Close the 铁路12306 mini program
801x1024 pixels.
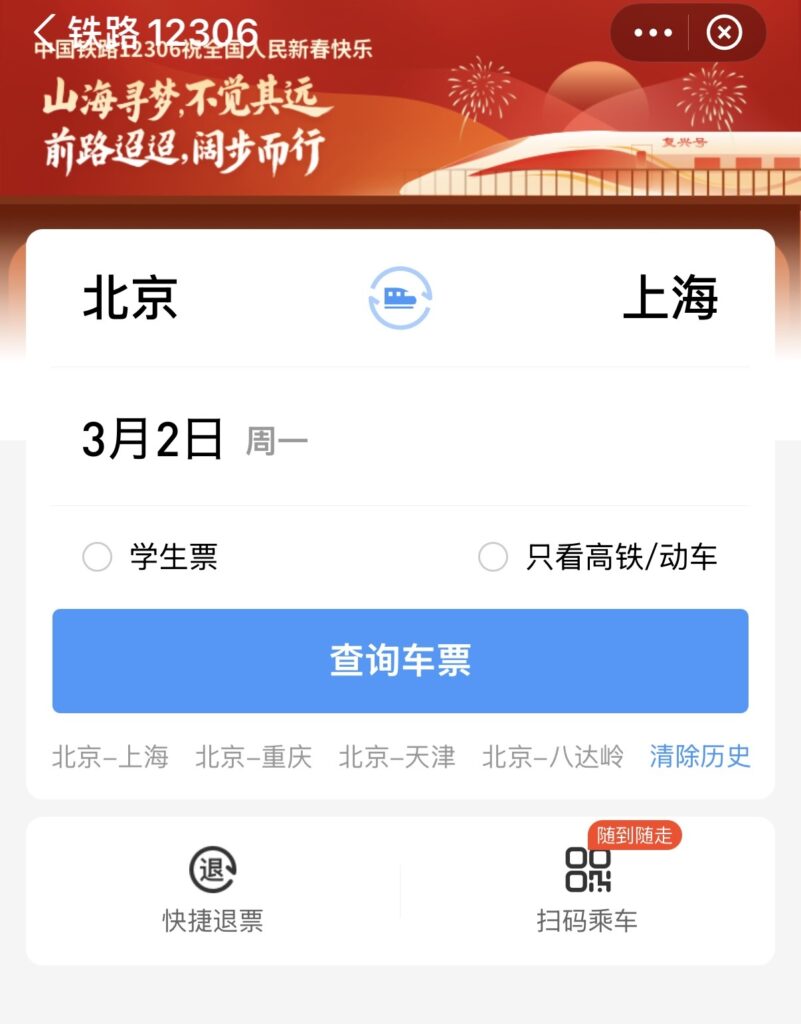[724, 33]
